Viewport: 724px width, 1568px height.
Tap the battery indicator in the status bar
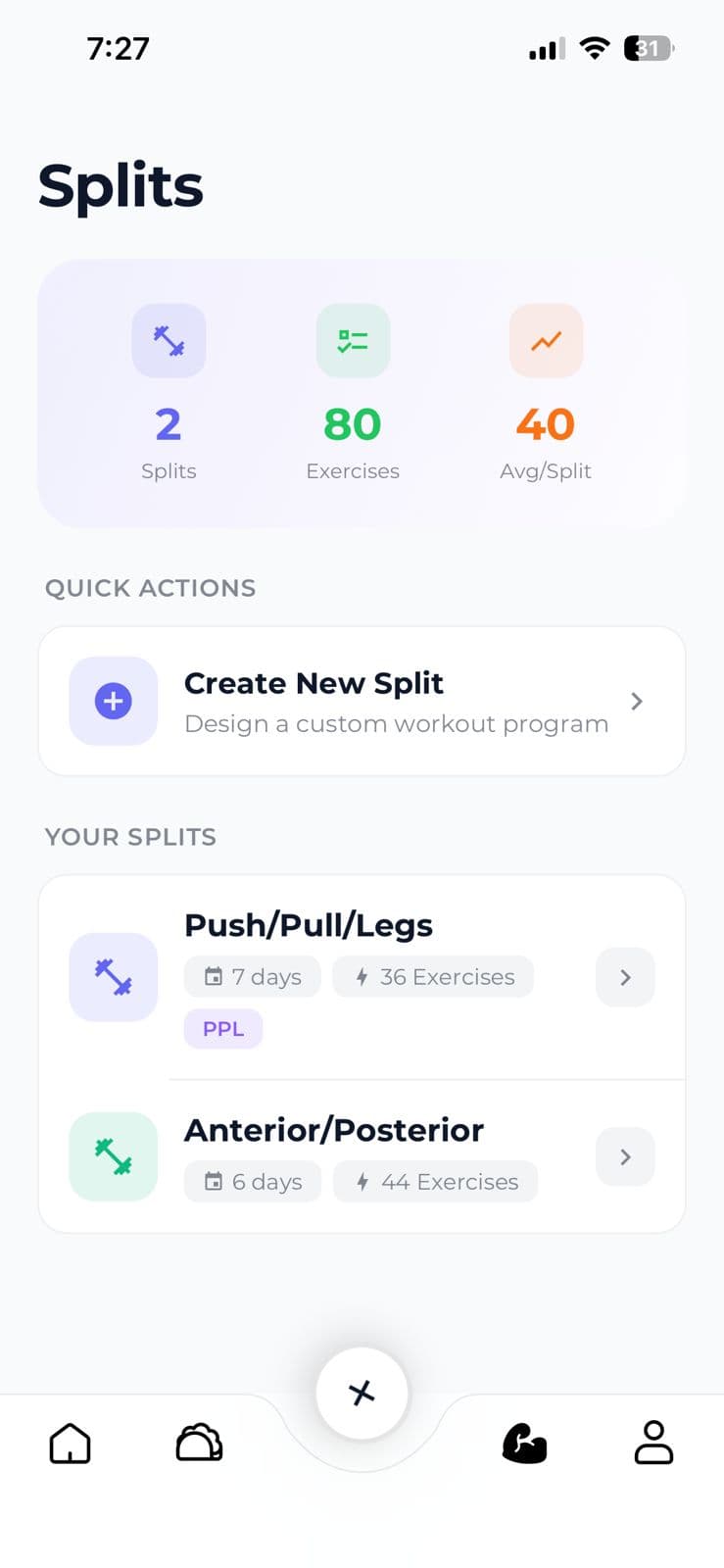click(x=648, y=48)
